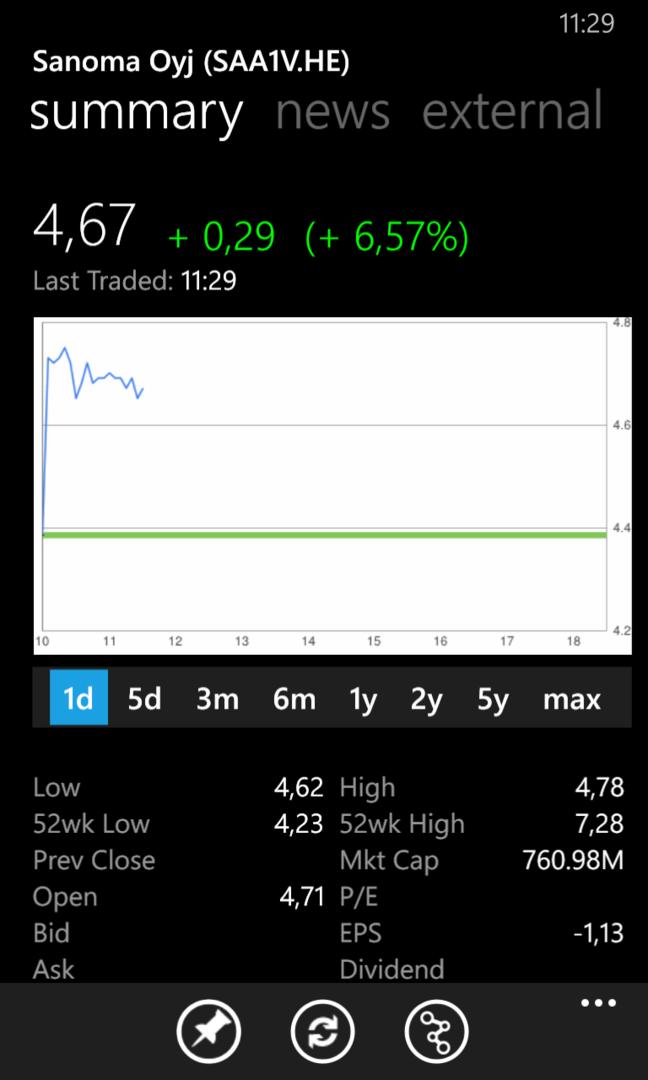Viewport: 648px width, 1080px height.
Task: Switch to the news tab
Action: tap(332, 111)
